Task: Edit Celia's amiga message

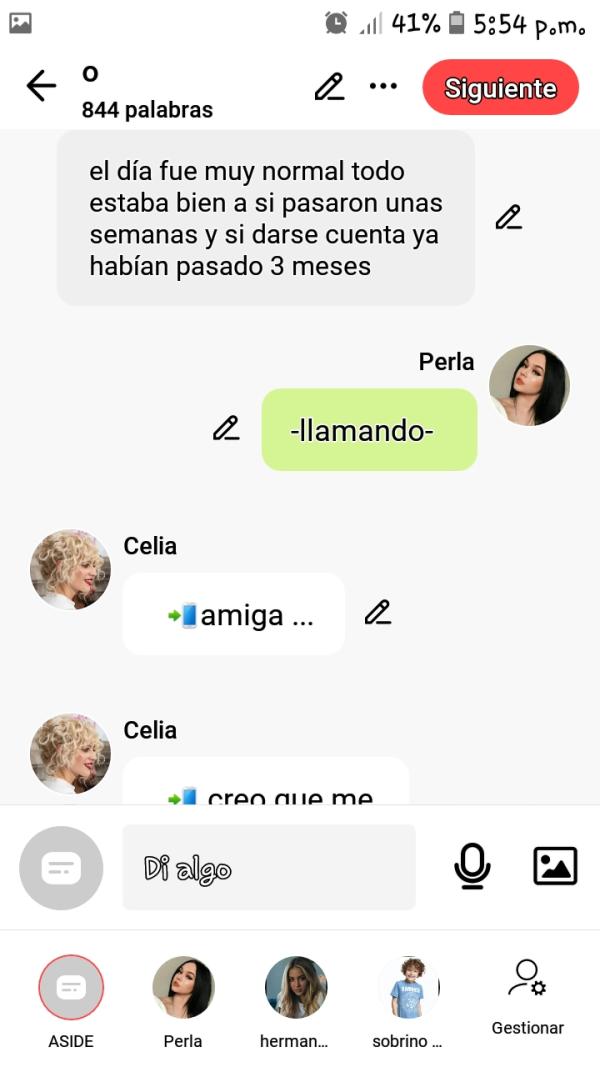Action: coord(377,612)
